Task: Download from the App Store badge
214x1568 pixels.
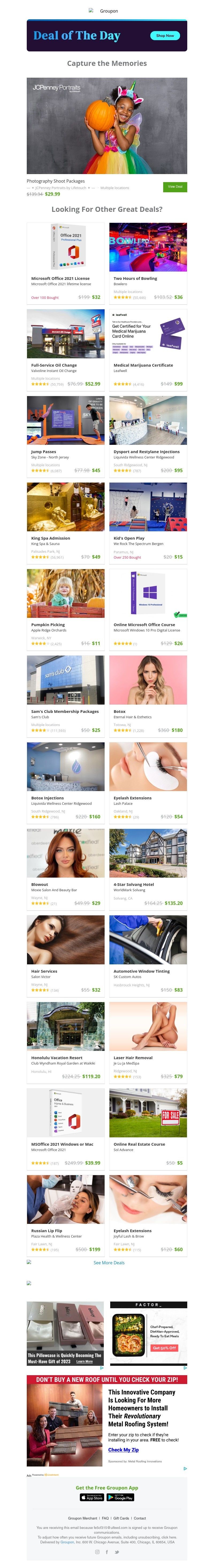Action: 92,1497
